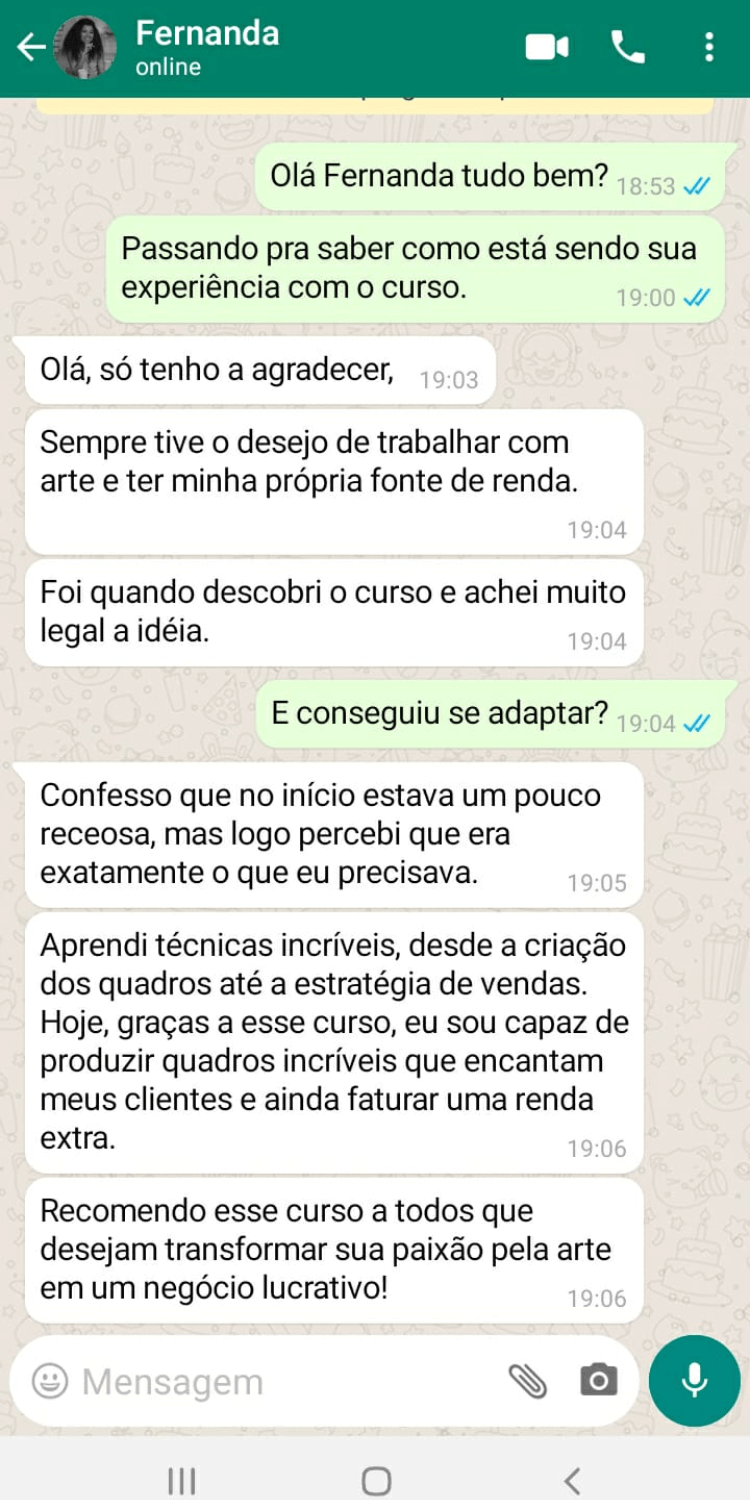The height and width of the screenshot is (1500, 750).
Task: Open the overflow menu
Action: (708, 47)
